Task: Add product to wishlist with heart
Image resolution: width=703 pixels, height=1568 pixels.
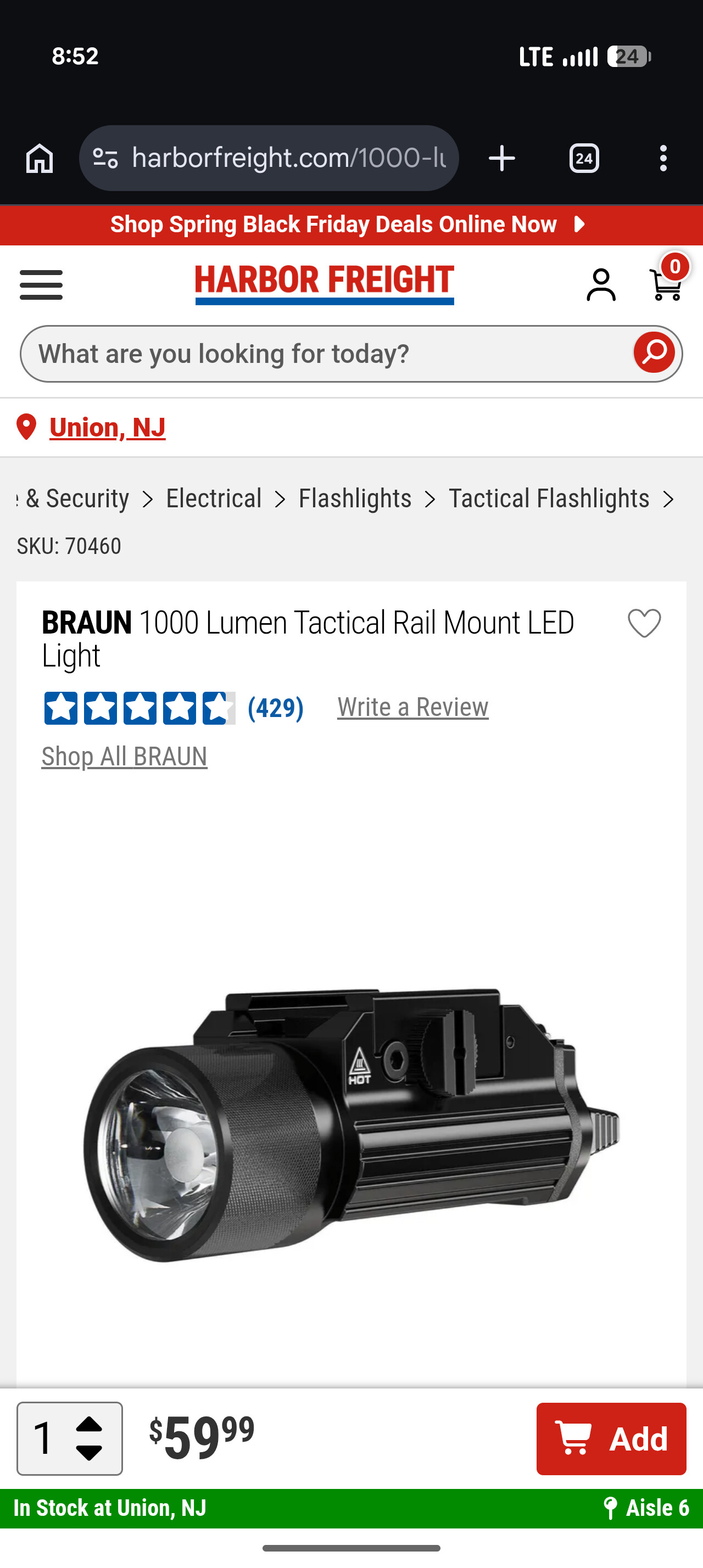Action: [x=644, y=623]
